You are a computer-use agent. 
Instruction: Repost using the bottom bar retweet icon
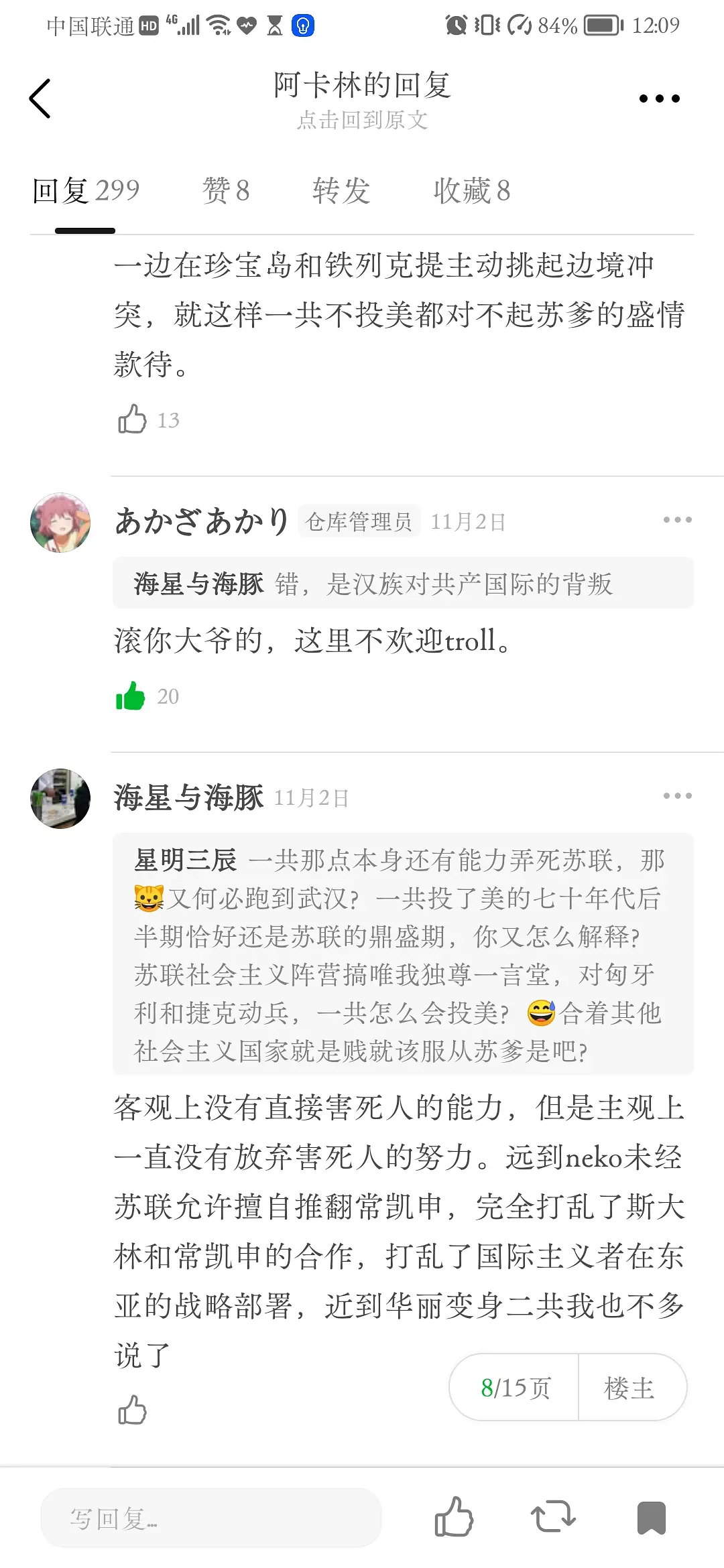553,1517
